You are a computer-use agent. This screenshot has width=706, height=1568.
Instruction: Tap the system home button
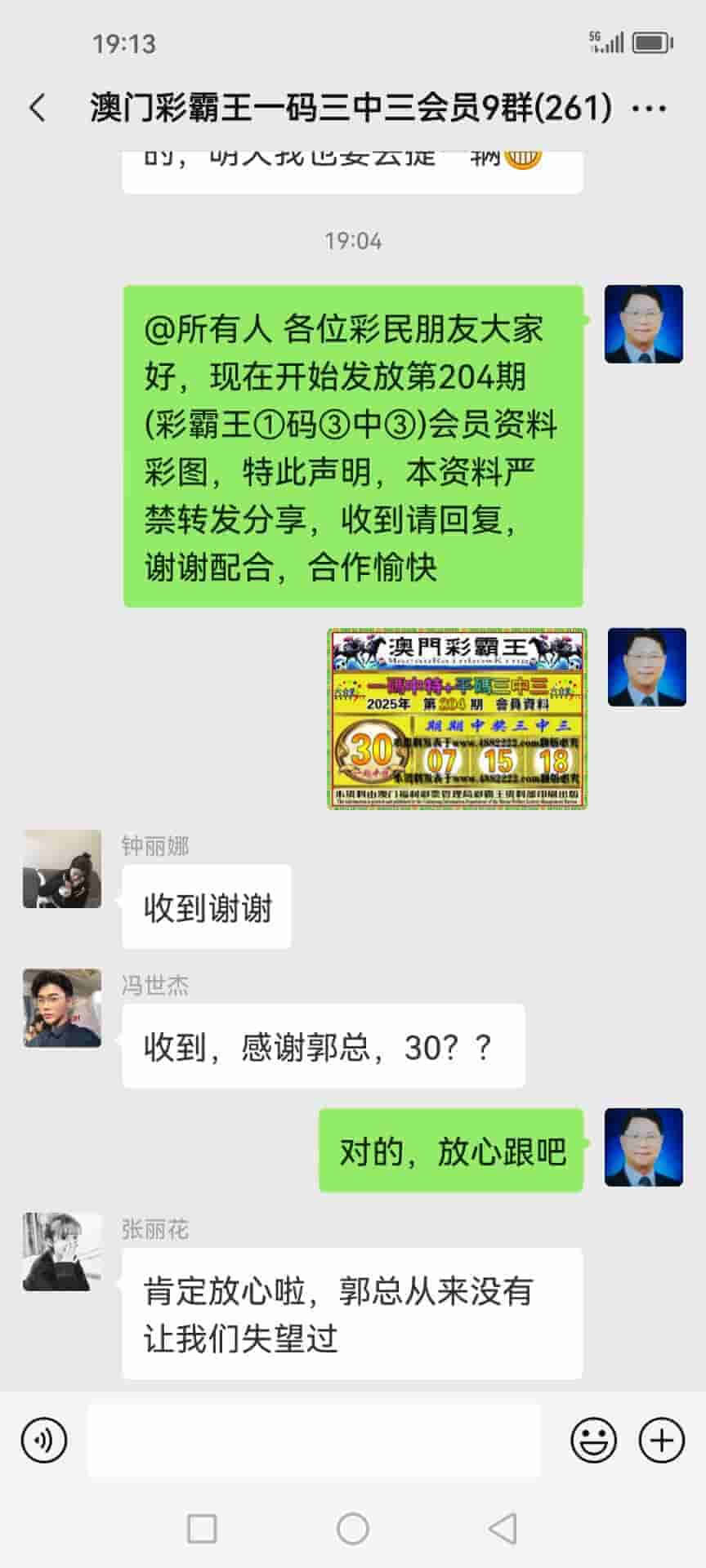(x=353, y=1528)
